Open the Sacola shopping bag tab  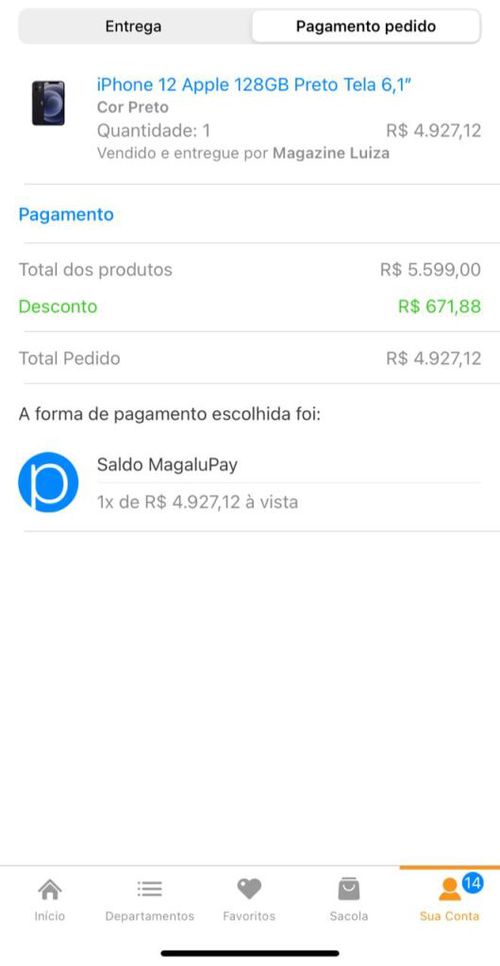[x=349, y=900]
